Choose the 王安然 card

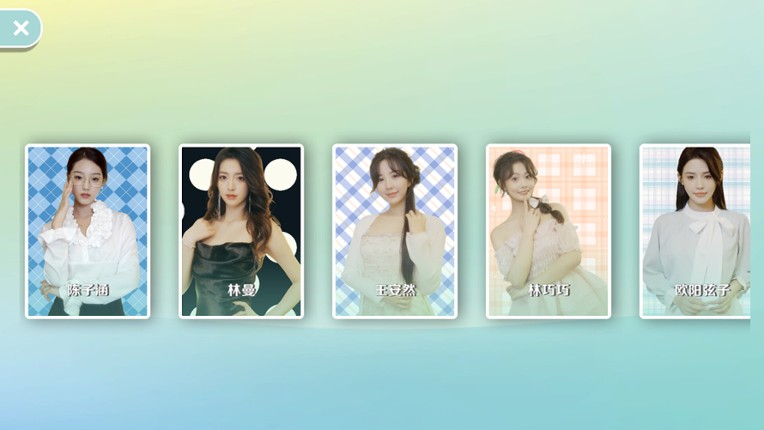pyautogui.click(x=395, y=231)
